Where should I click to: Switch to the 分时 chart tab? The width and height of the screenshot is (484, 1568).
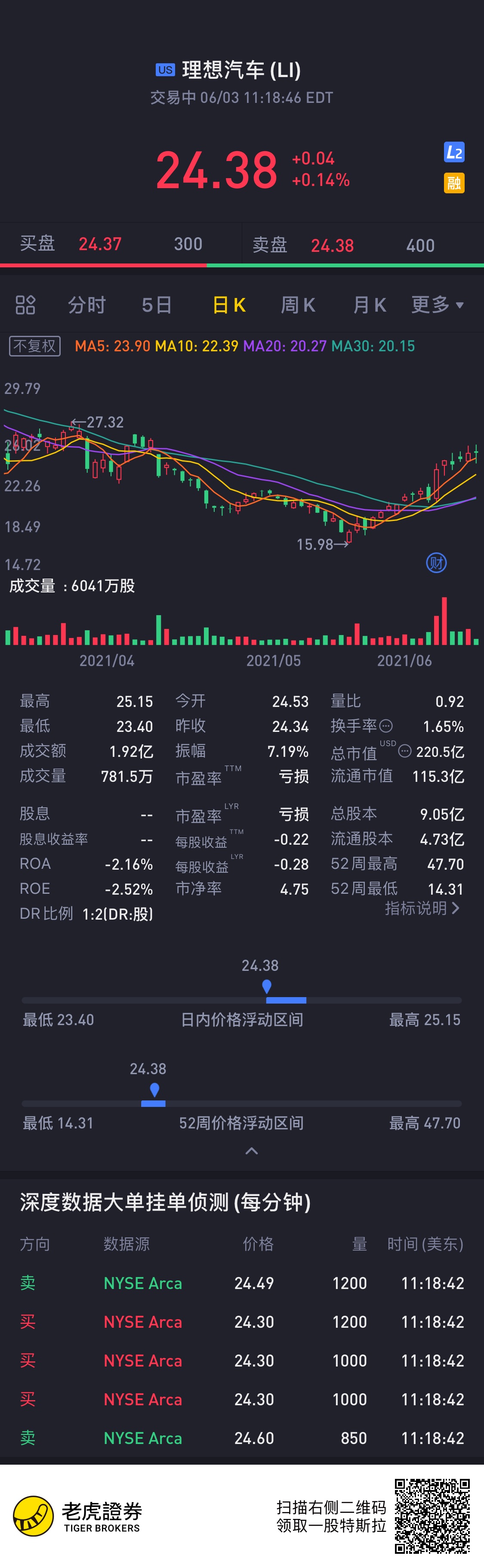point(87,305)
